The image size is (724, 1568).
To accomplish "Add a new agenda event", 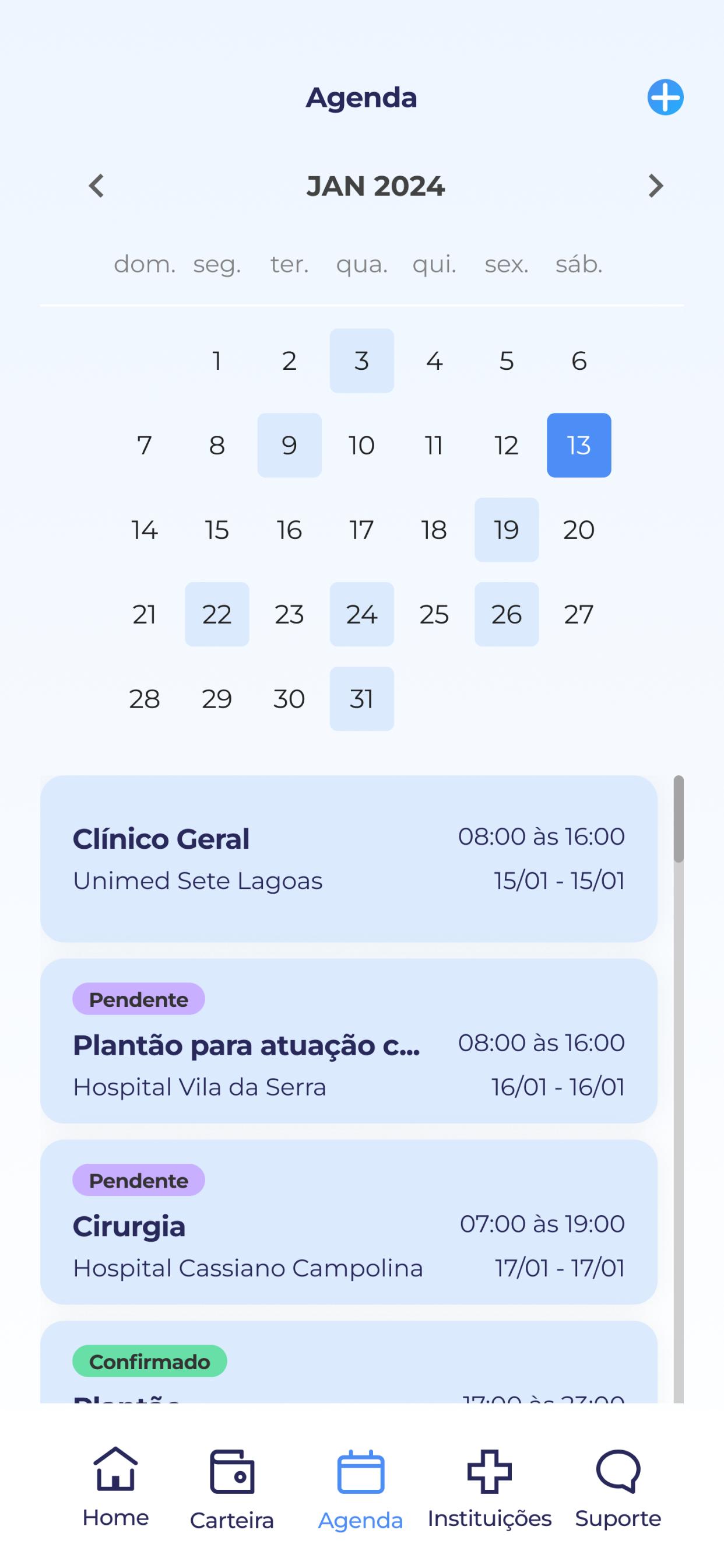I will point(665,97).
